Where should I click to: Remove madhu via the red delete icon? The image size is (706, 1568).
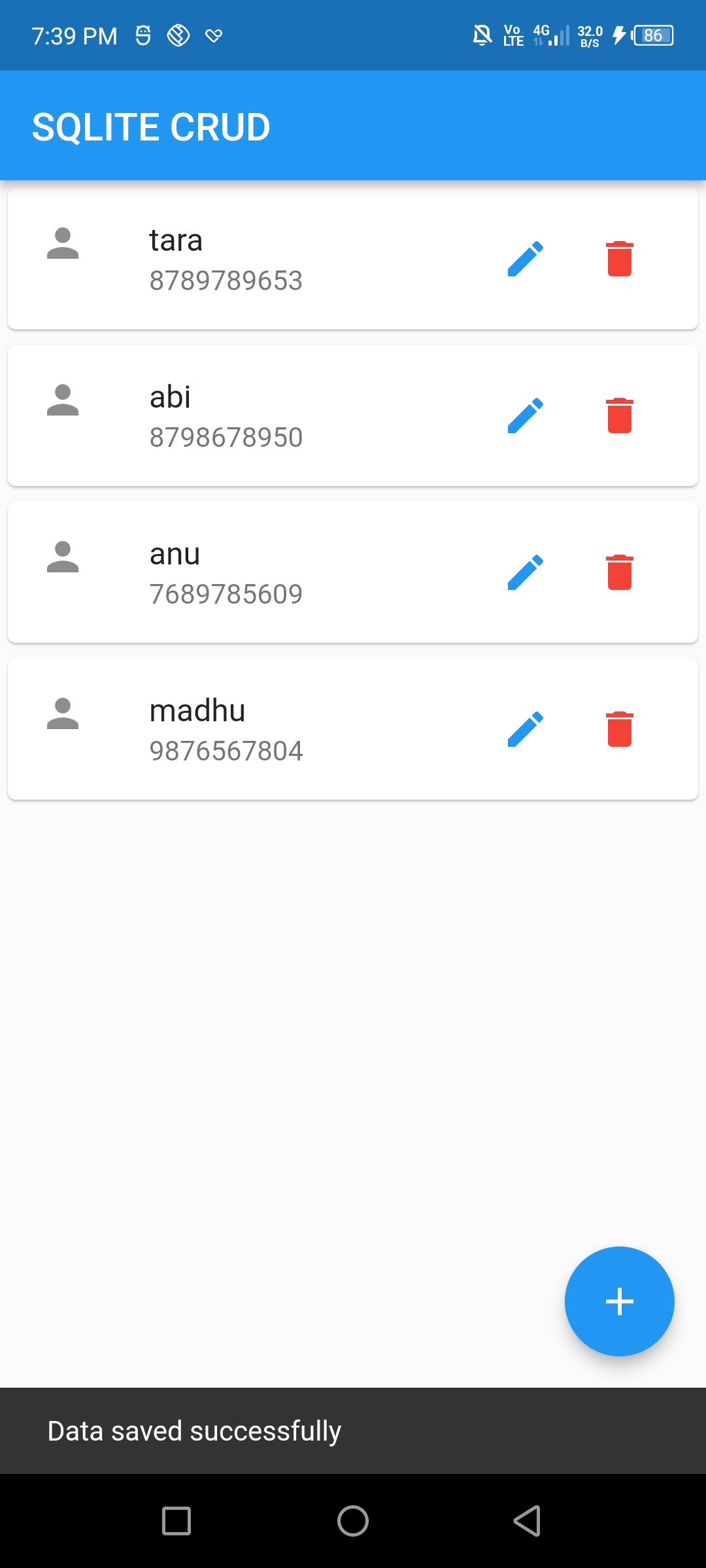click(x=619, y=729)
